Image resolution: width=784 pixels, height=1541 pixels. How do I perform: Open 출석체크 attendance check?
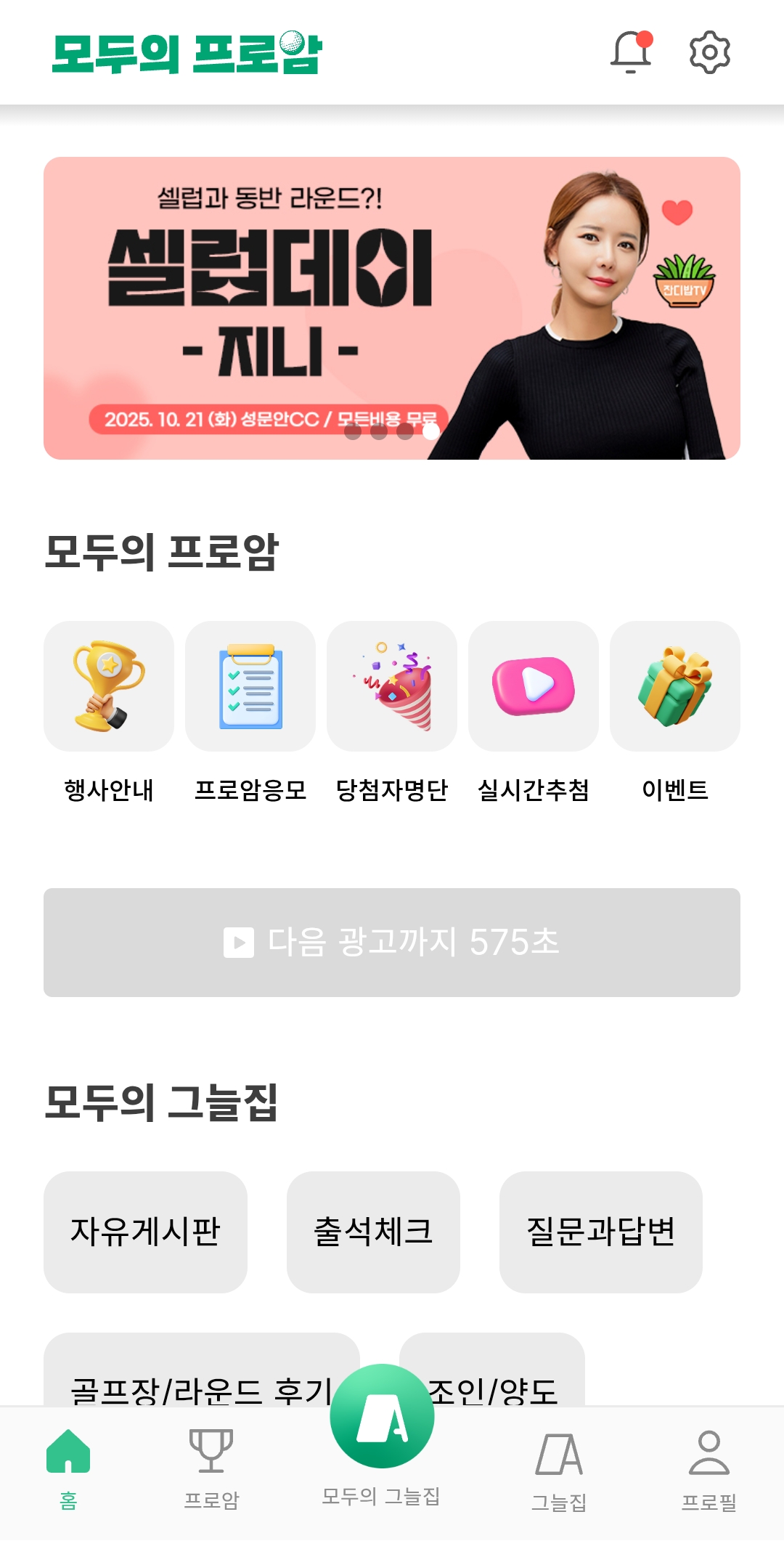(x=373, y=1232)
